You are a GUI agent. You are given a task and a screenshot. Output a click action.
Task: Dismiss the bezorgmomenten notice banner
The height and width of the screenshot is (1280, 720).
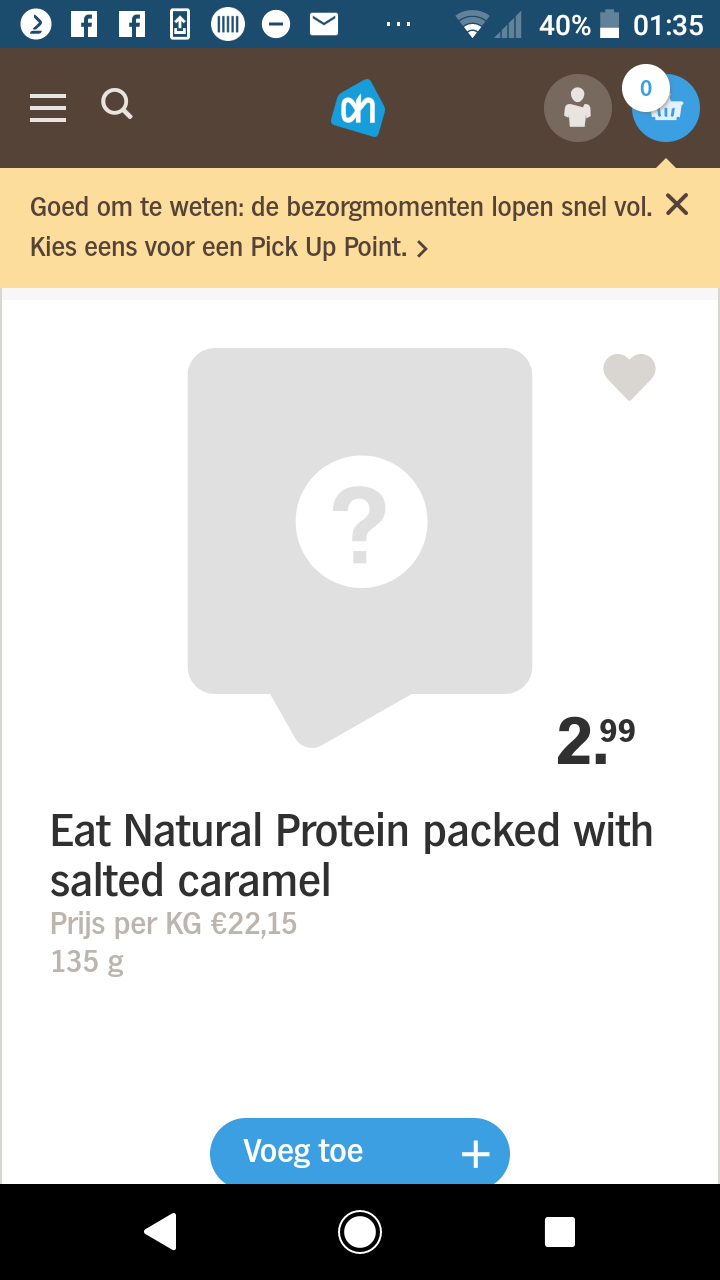point(677,205)
